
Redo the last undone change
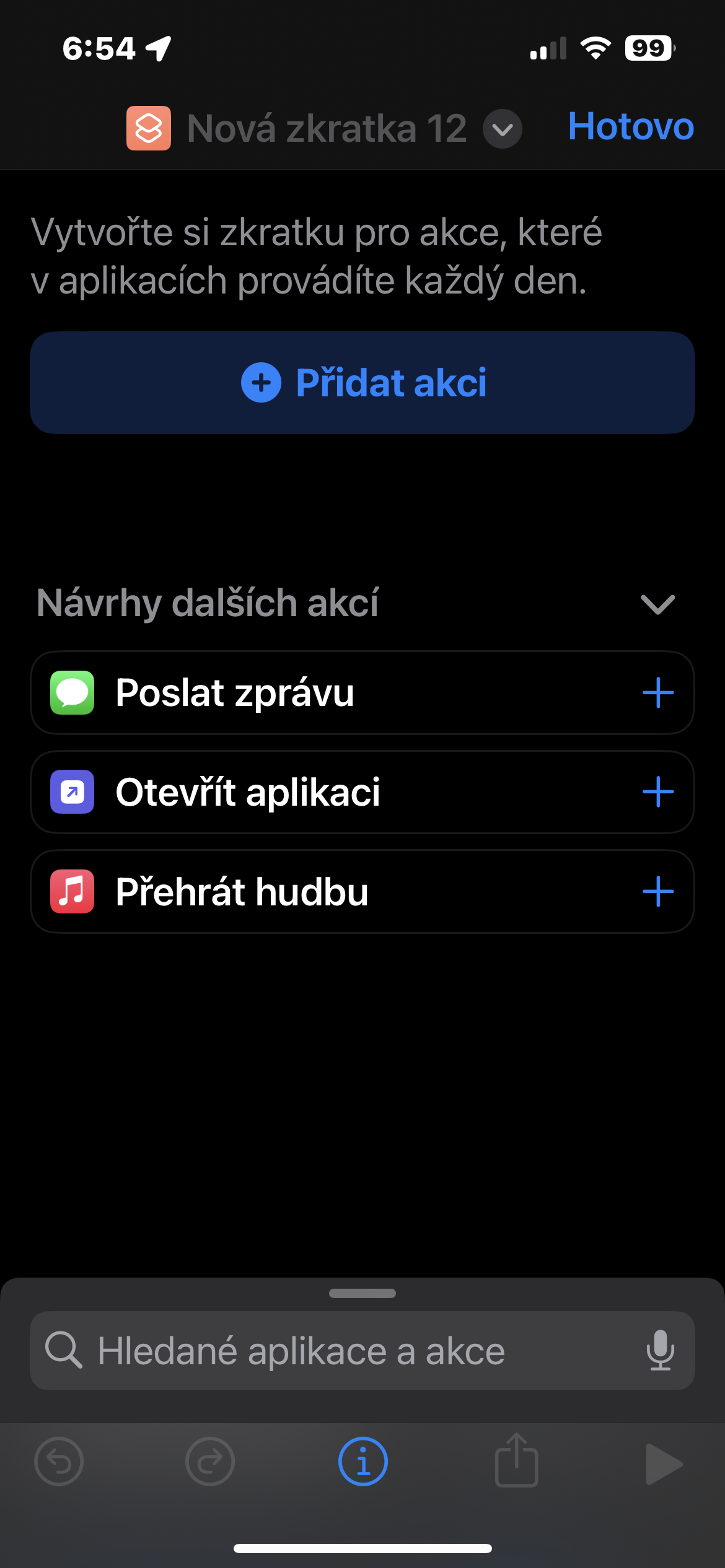[x=210, y=1462]
